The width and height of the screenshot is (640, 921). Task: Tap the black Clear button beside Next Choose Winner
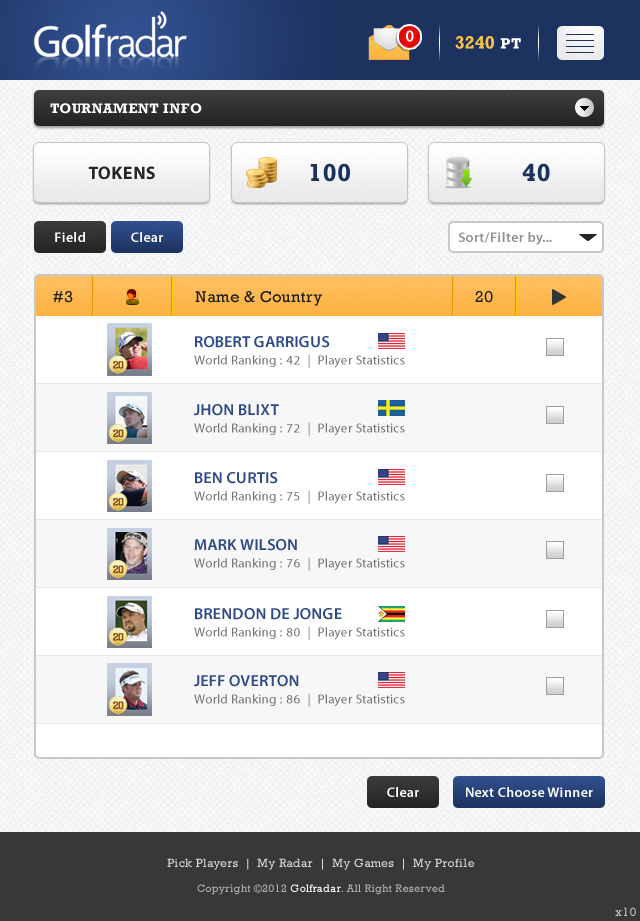(403, 792)
